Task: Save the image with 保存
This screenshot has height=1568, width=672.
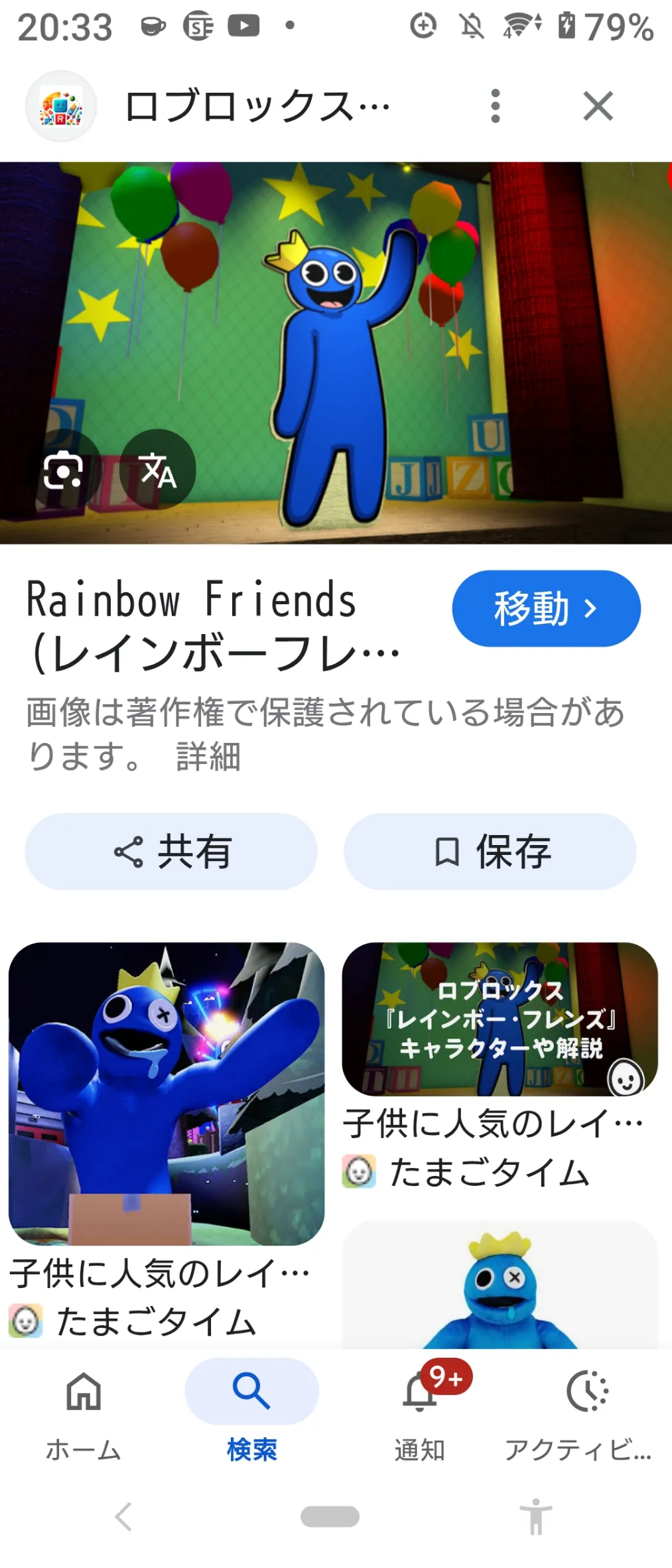Action: (x=490, y=852)
